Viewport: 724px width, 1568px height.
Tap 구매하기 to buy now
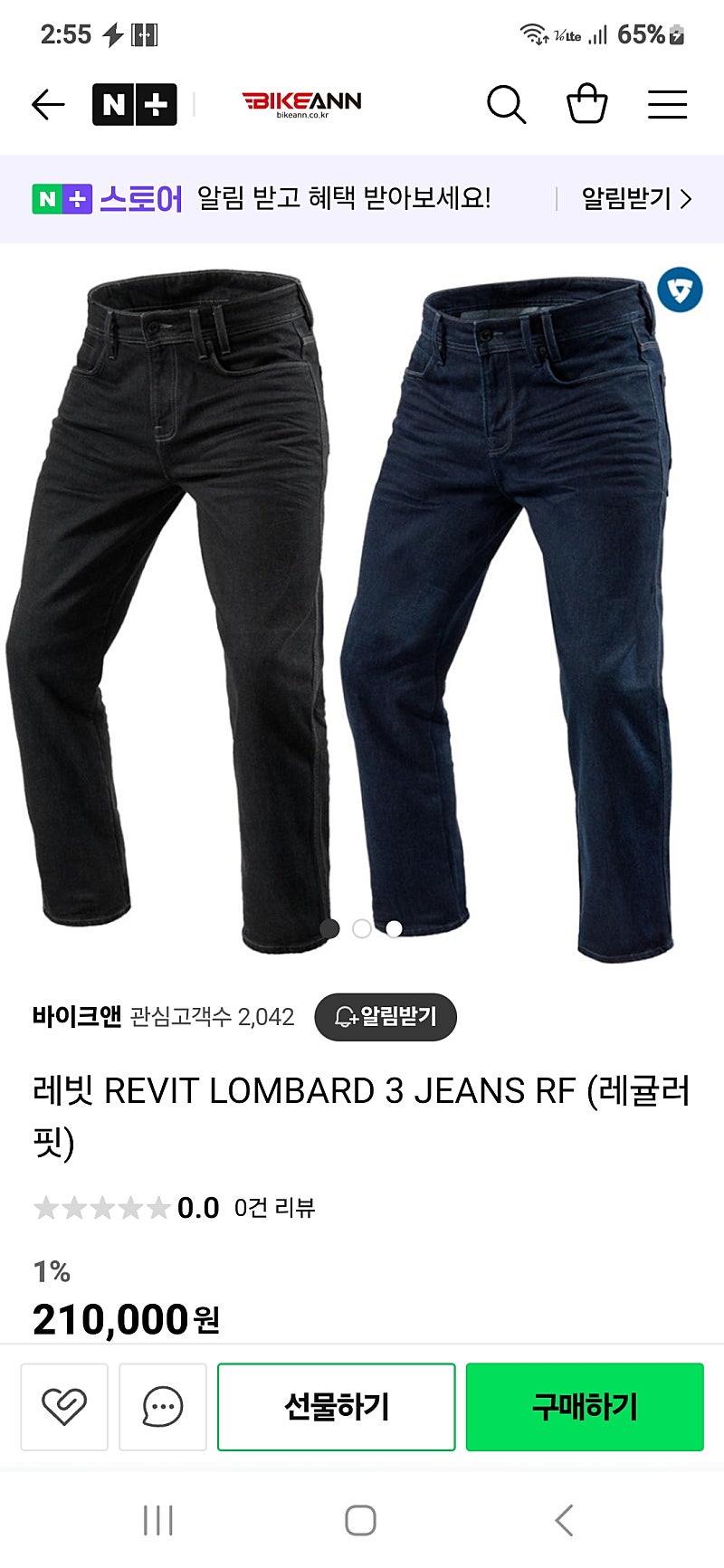click(x=585, y=1407)
